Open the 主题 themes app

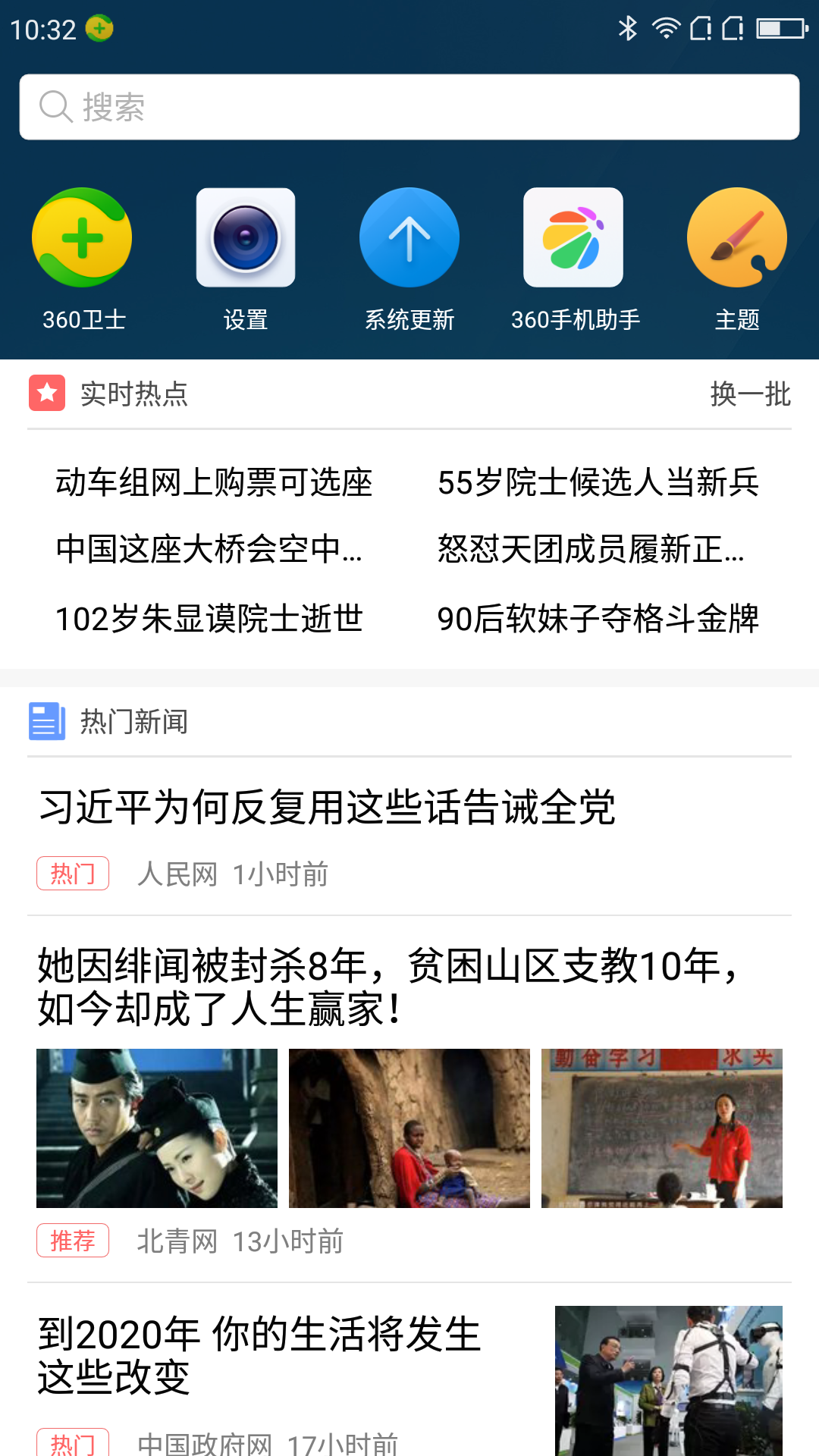[x=737, y=238]
